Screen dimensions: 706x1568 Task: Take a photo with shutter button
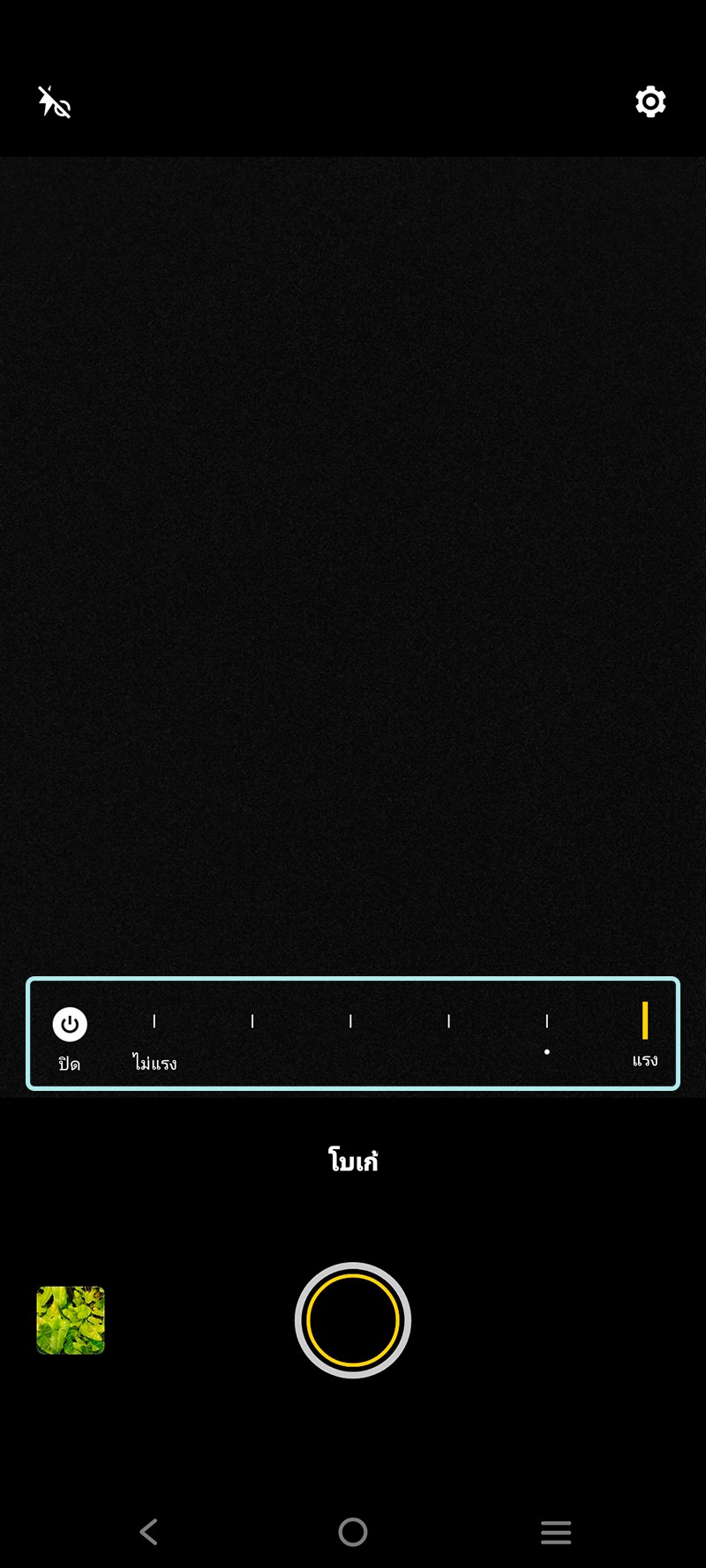[353, 1320]
